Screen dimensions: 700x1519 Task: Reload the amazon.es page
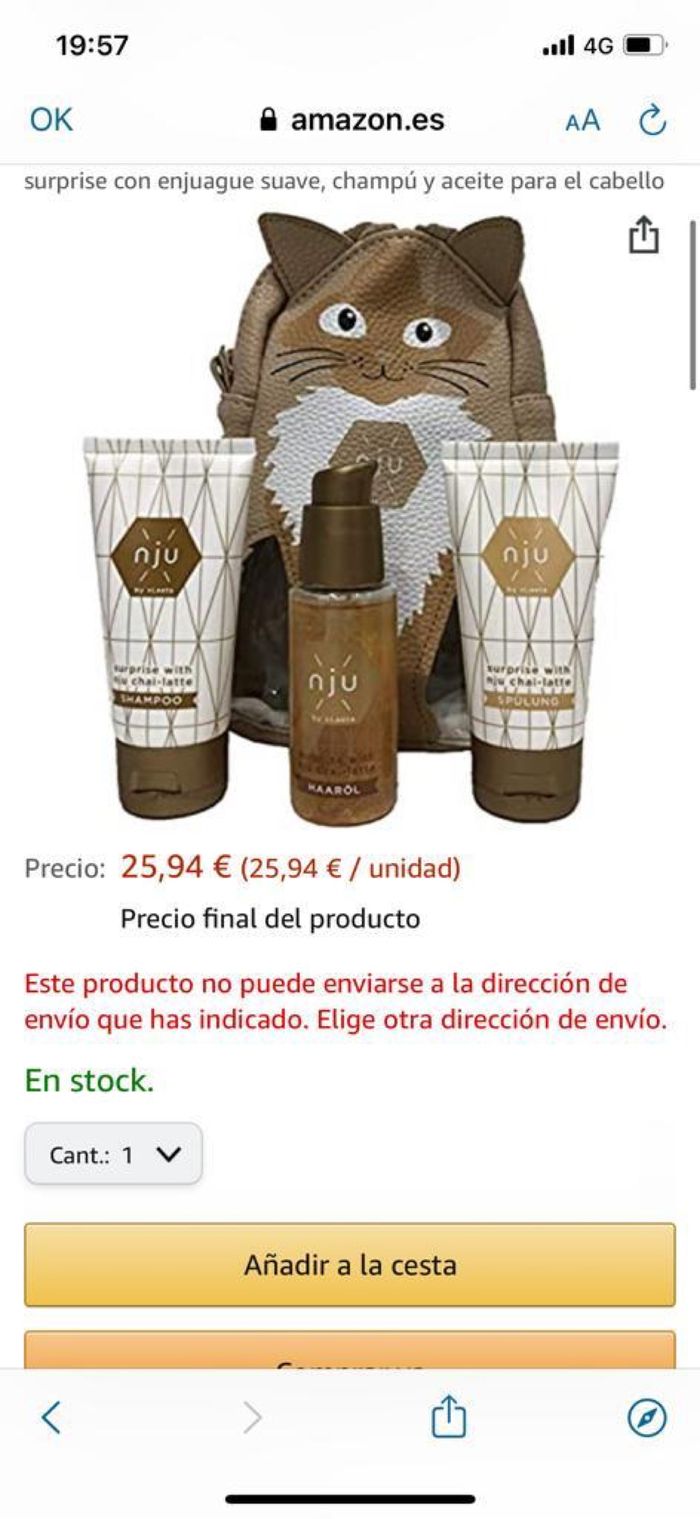pyautogui.click(x=652, y=121)
